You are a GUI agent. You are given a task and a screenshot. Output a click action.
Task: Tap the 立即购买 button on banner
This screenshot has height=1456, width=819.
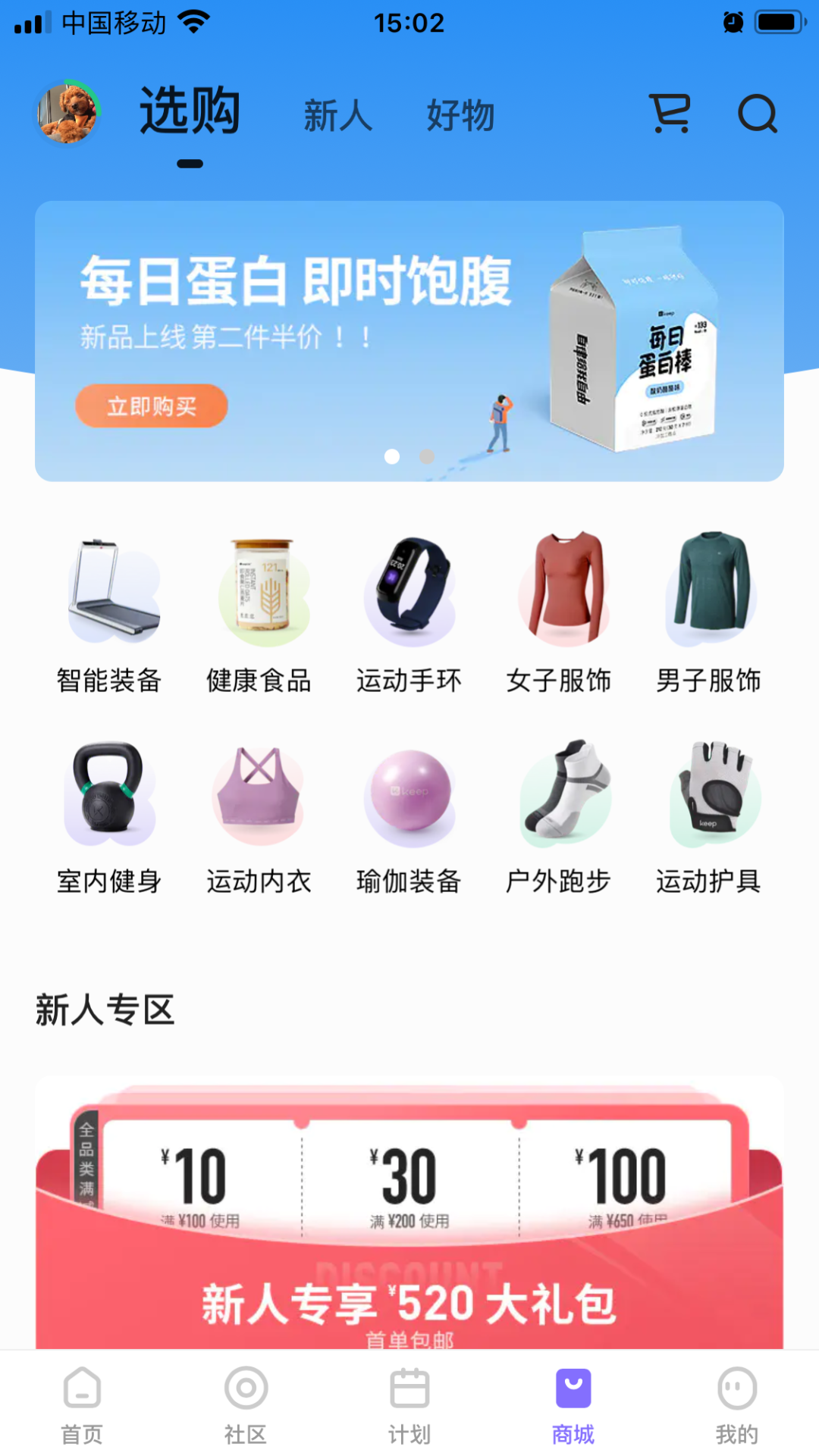click(152, 406)
